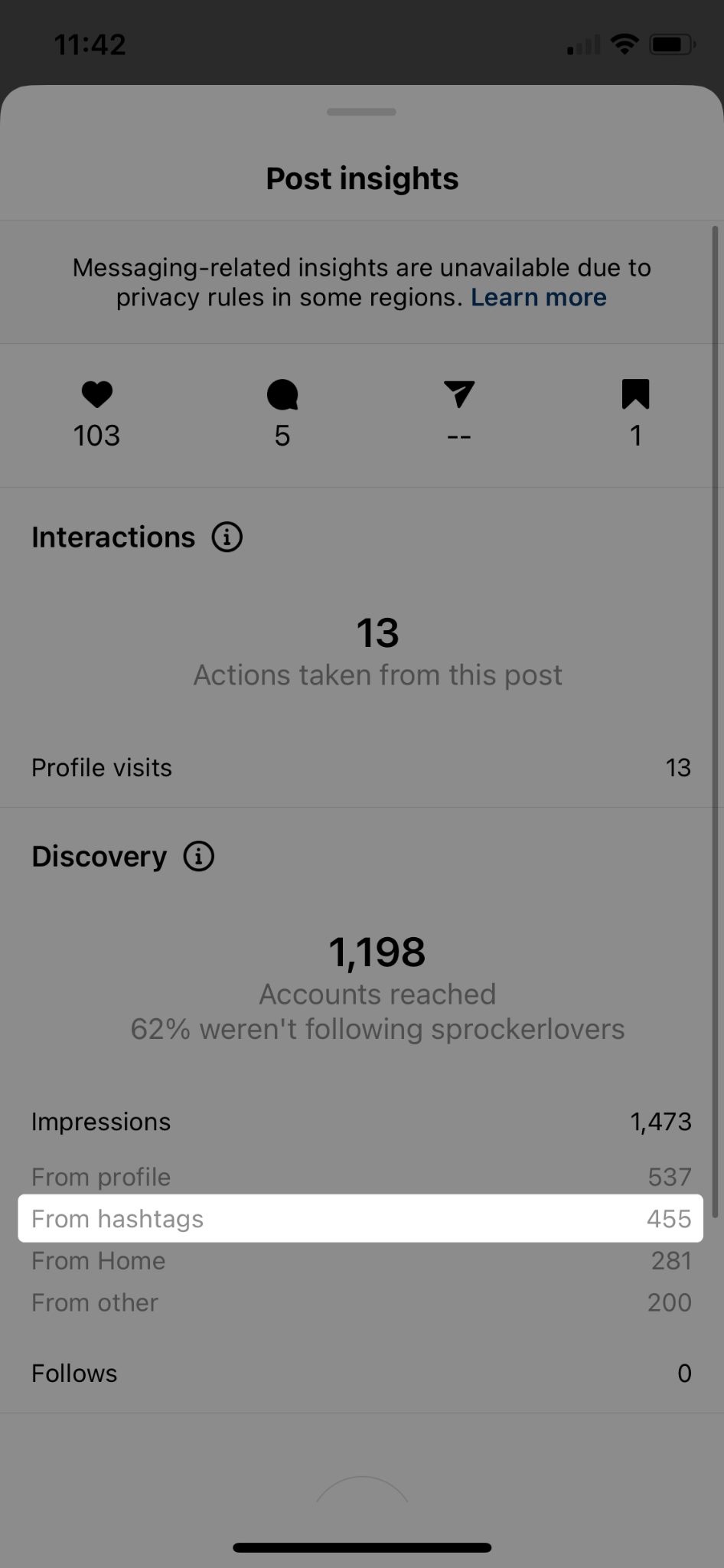Tap the info icon next to Interactions
The width and height of the screenshot is (724, 1568).
click(227, 537)
